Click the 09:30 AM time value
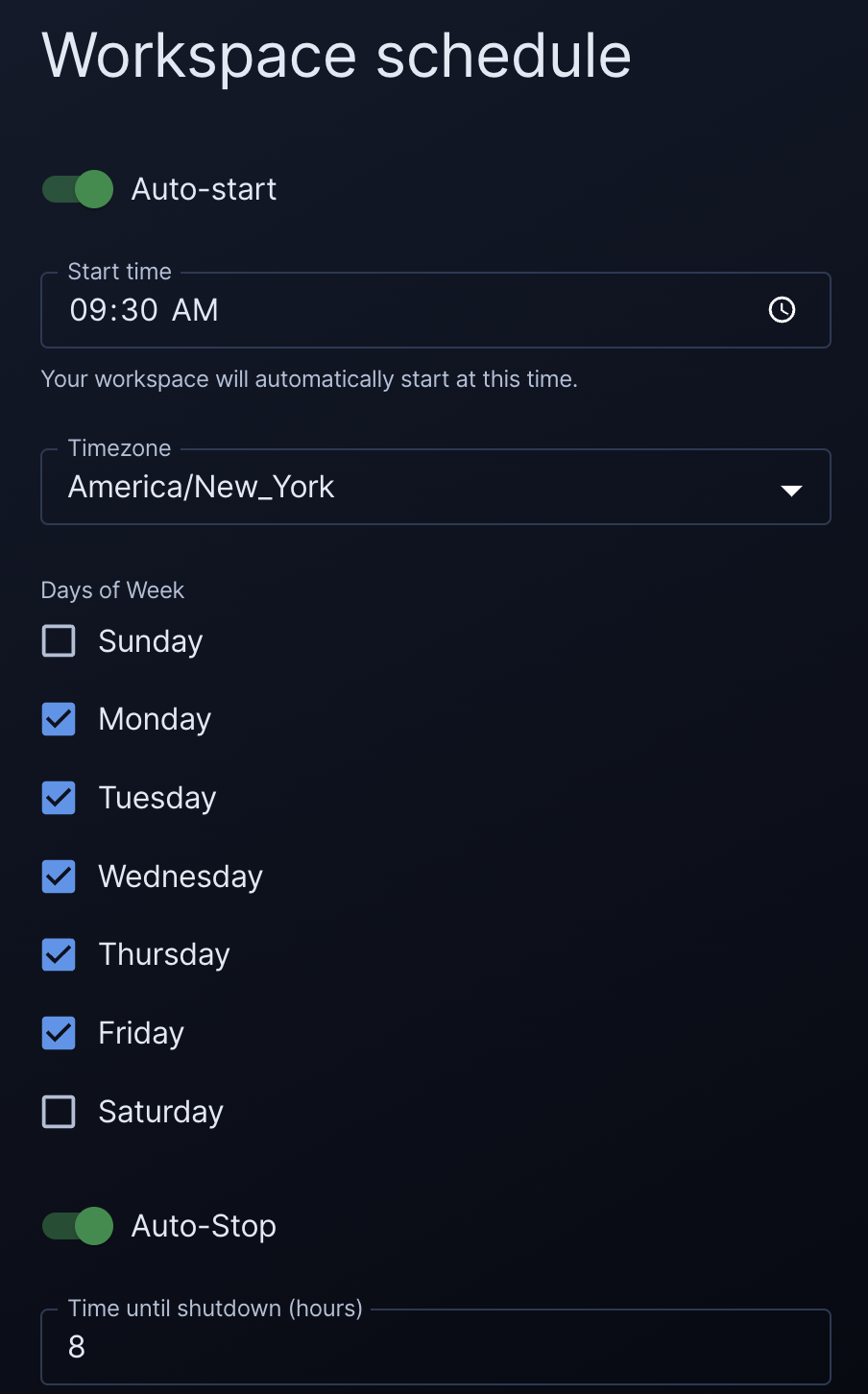 pyautogui.click(x=142, y=309)
